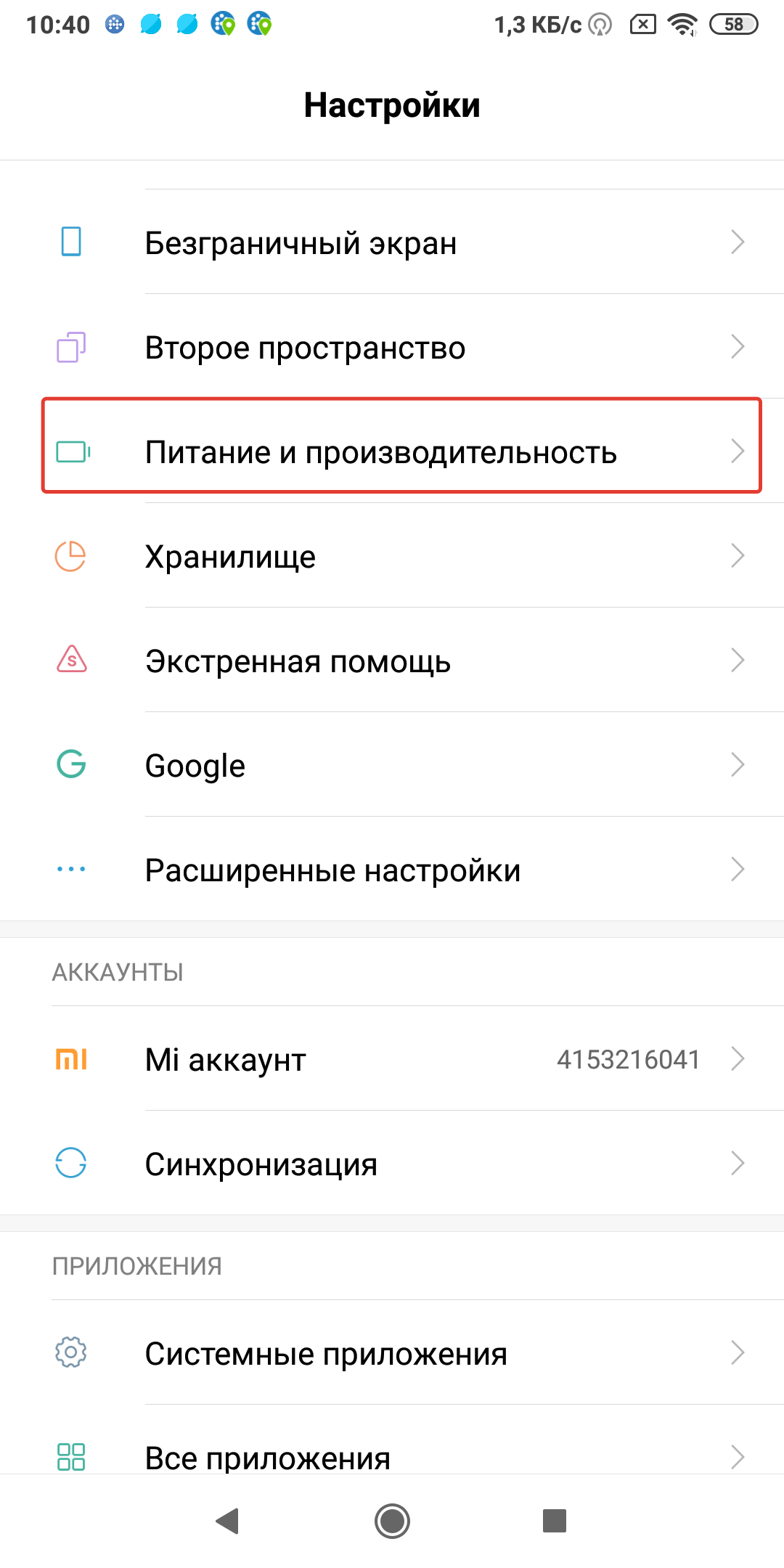The image size is (784, 1568).
Task: Open Экстренная помощь
Action: click(x=392, y=660)
